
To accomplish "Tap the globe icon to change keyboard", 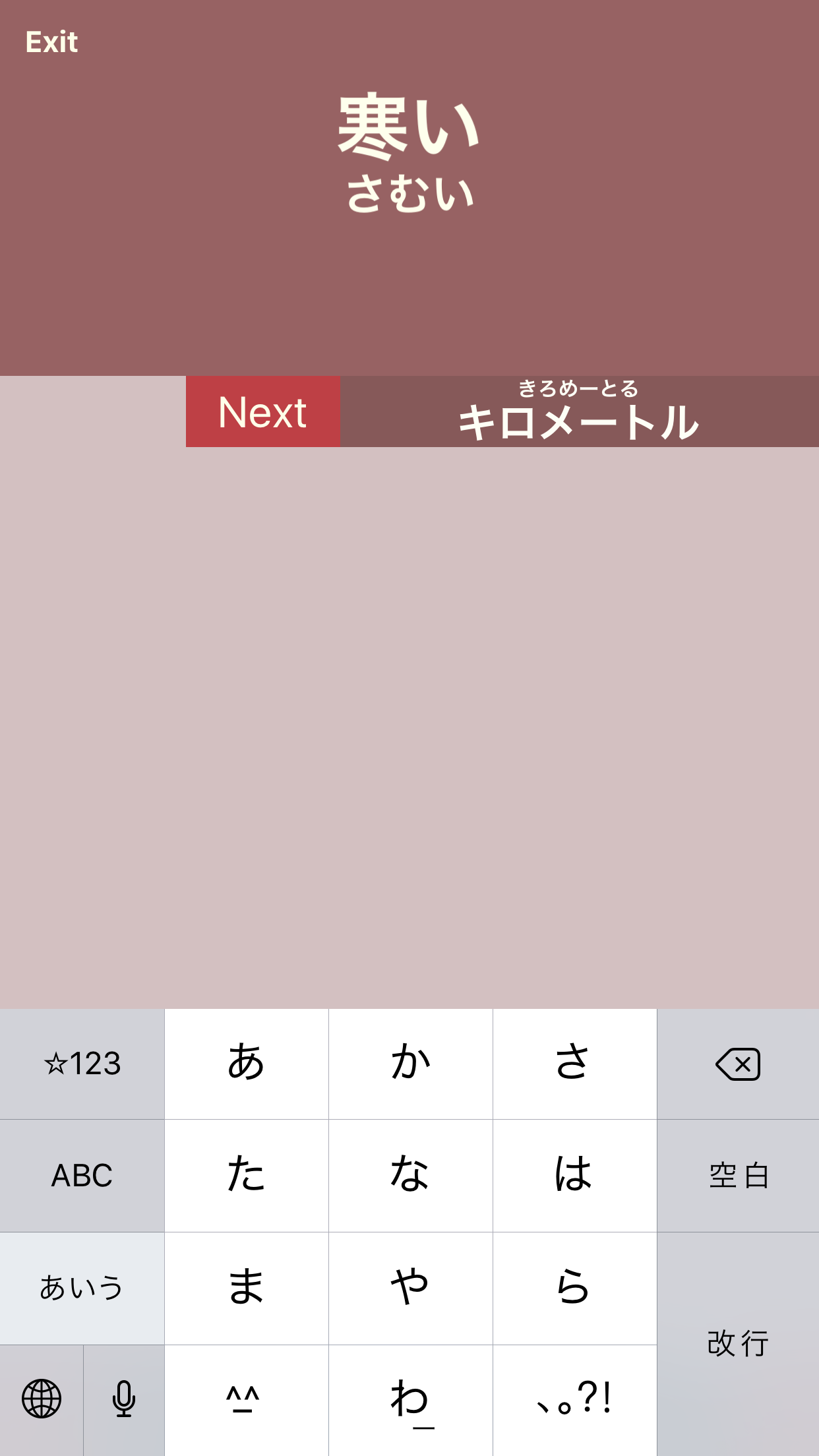I will pyautogui.click(x=42, y=1399).
